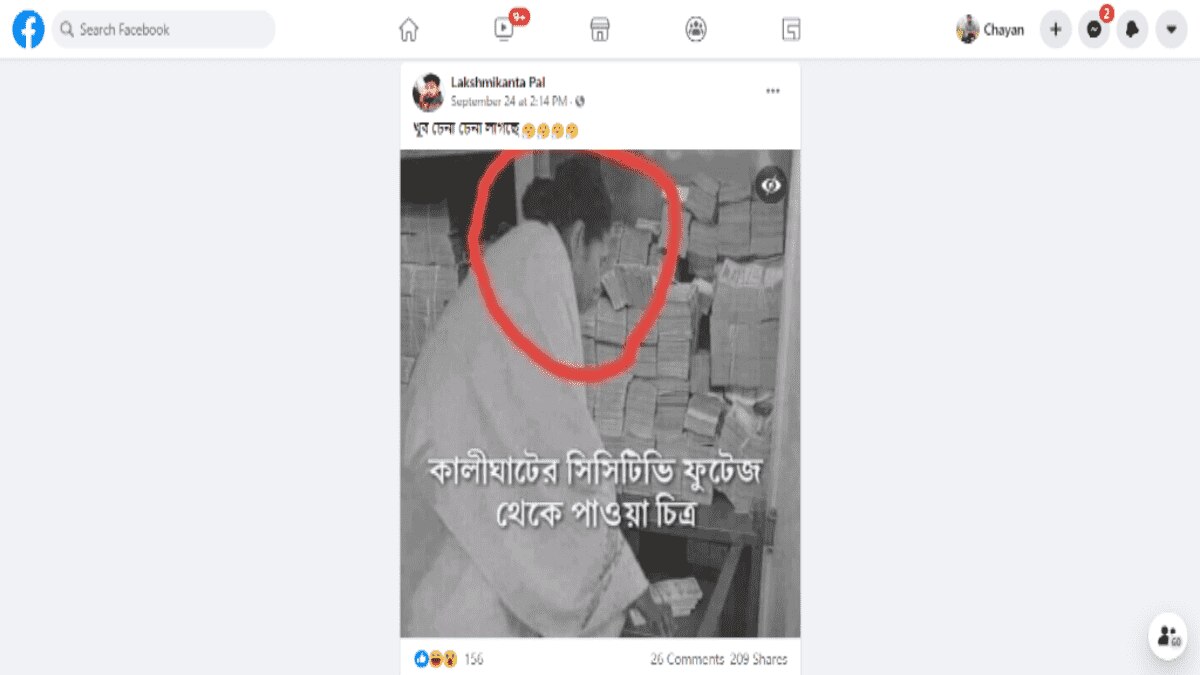Open the post's three-dot options menu
Screen dimensions: 1200x675
(772, 91)
